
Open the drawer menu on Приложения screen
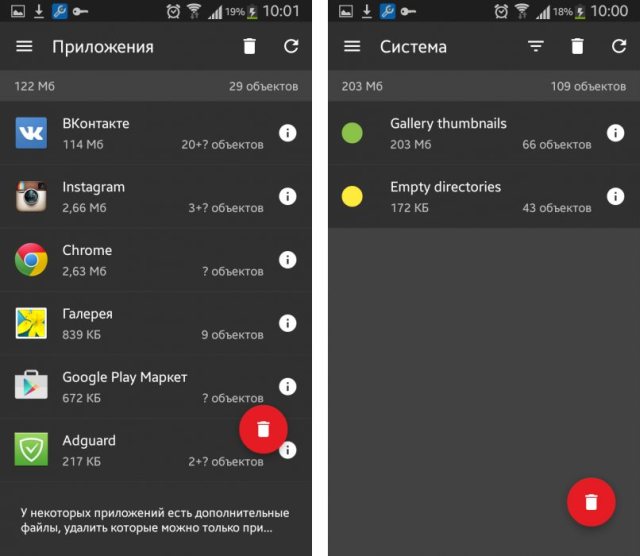click(25, 47)
